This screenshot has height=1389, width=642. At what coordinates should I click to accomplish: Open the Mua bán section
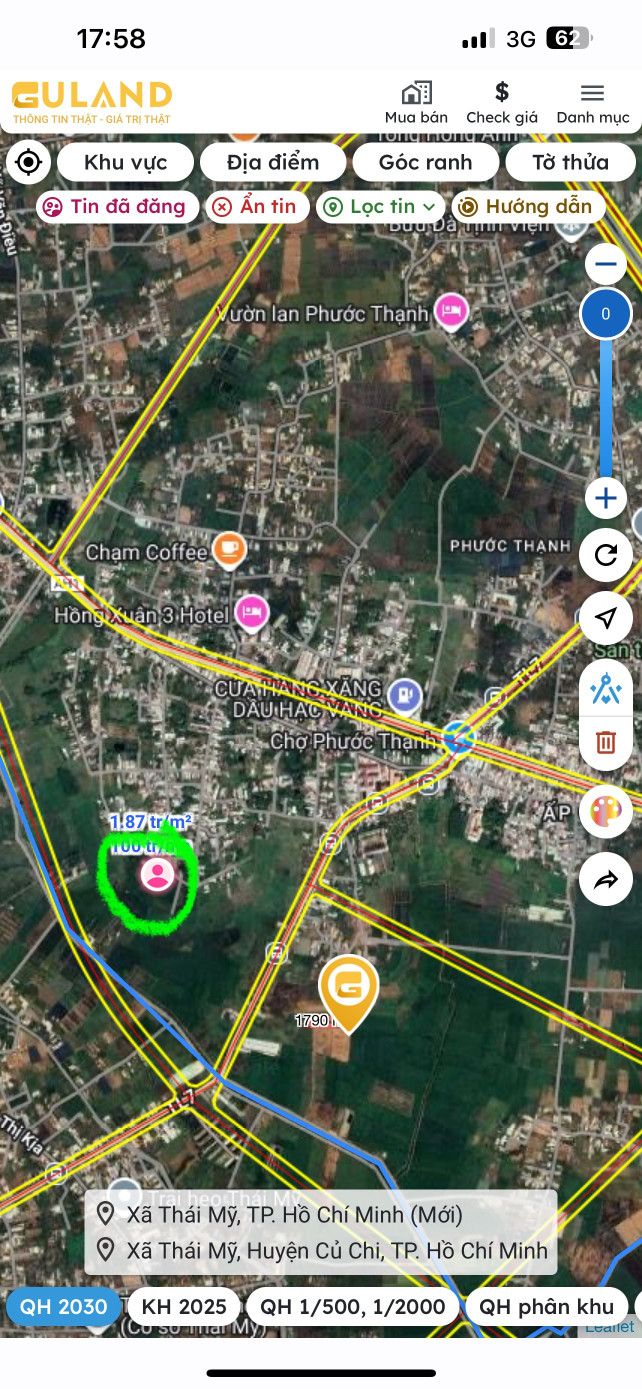(416, 103)
